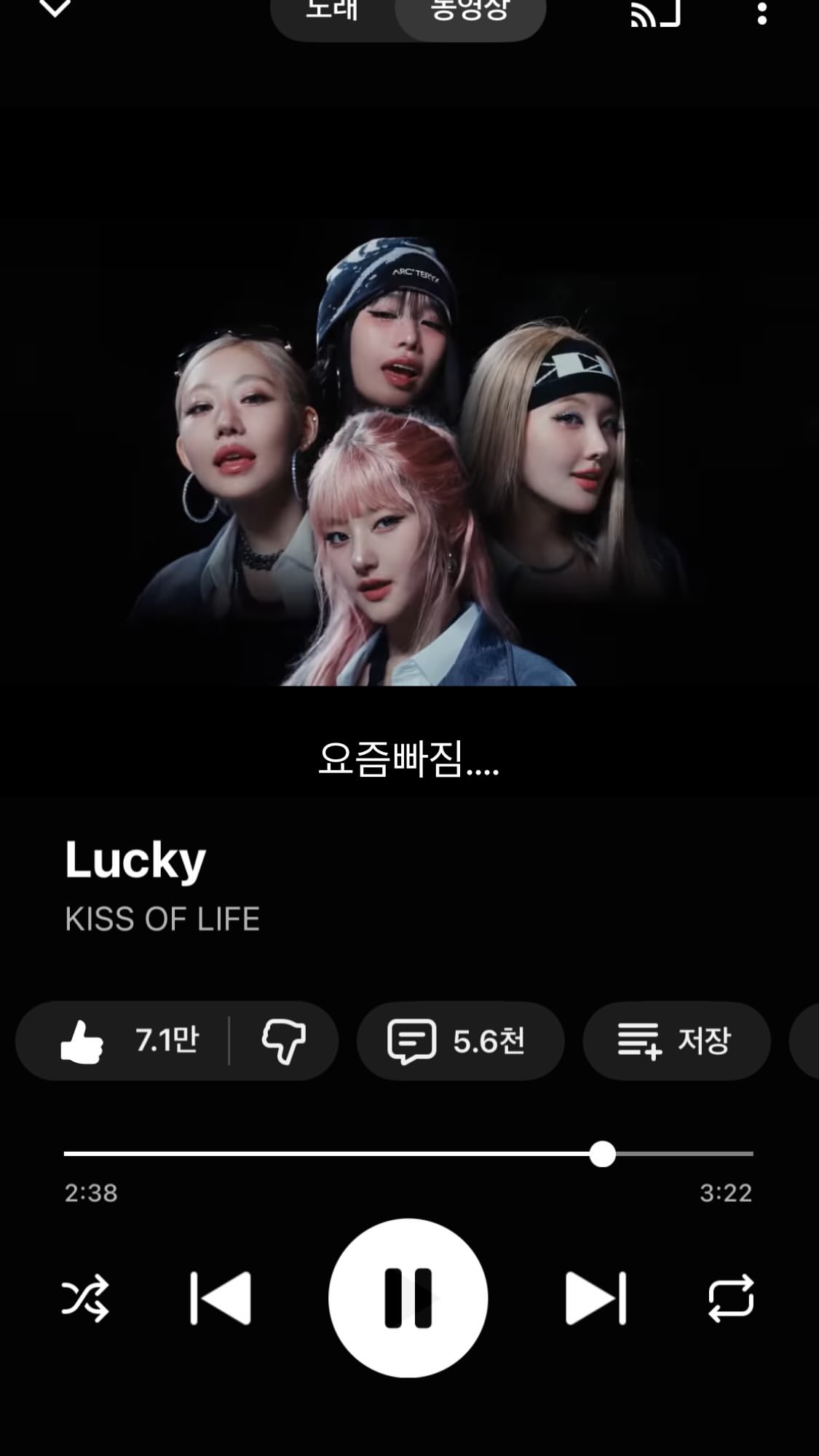This screenshot has width=819, height=1456.
Task: Toggle the repeat mode
Action: [731, 1298]
